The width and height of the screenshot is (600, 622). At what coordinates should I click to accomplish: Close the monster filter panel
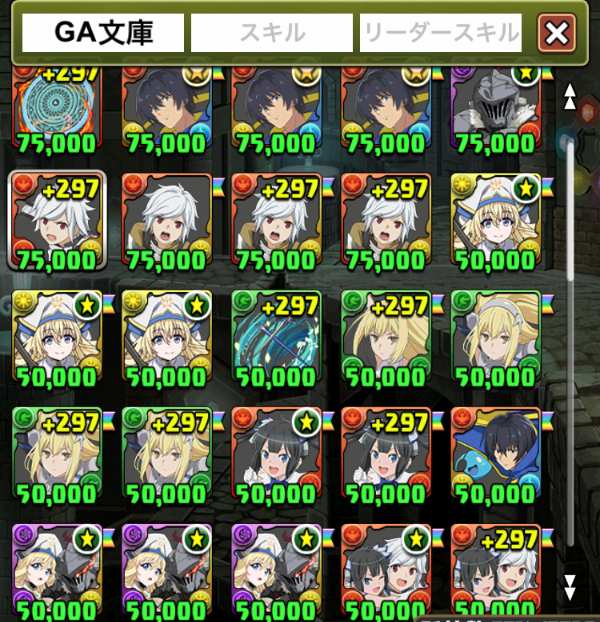[x=556, y=34]
